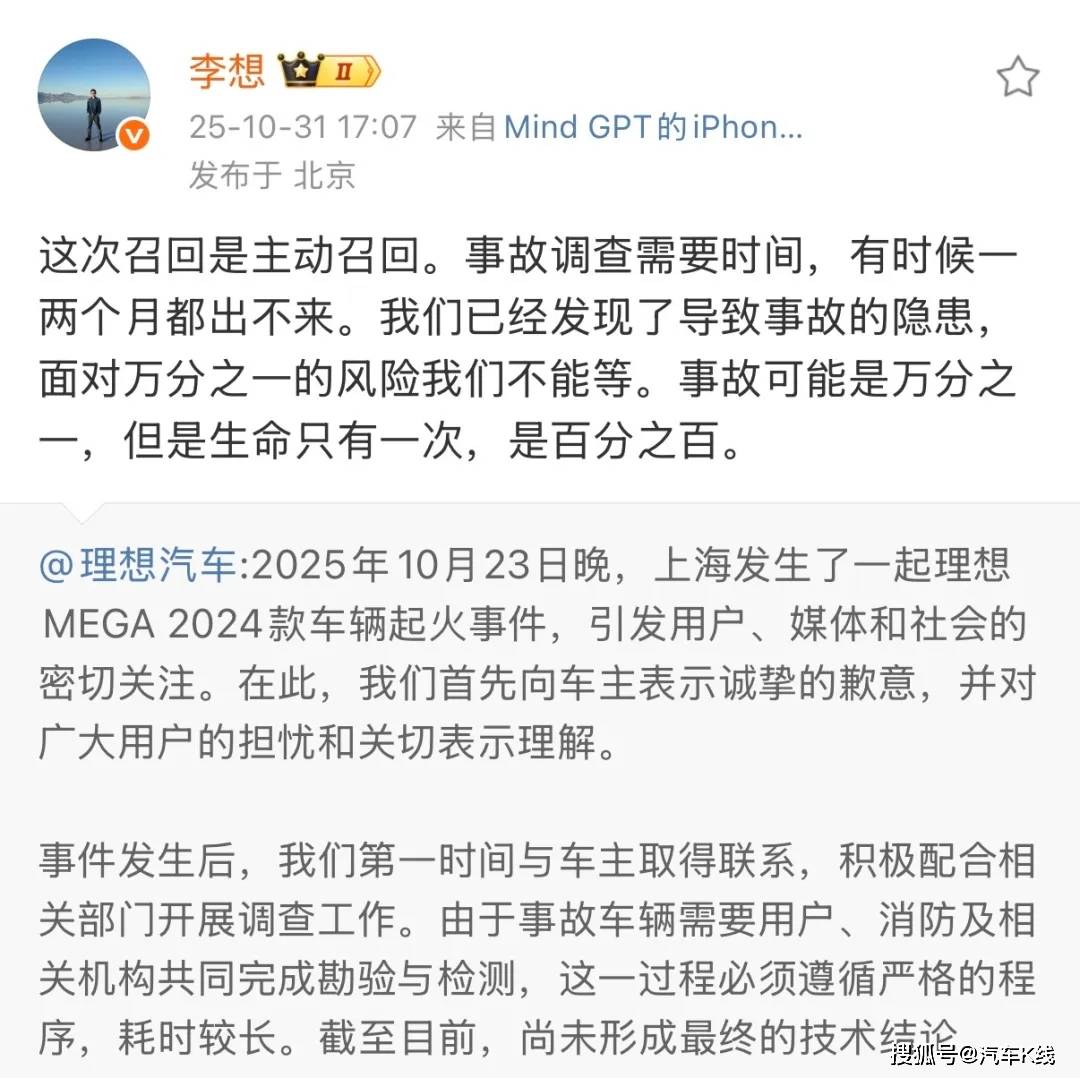This screenshot has width=1080, height=1078.
Task: Open 李想's profile avatar
Action: tap(94, 95)
